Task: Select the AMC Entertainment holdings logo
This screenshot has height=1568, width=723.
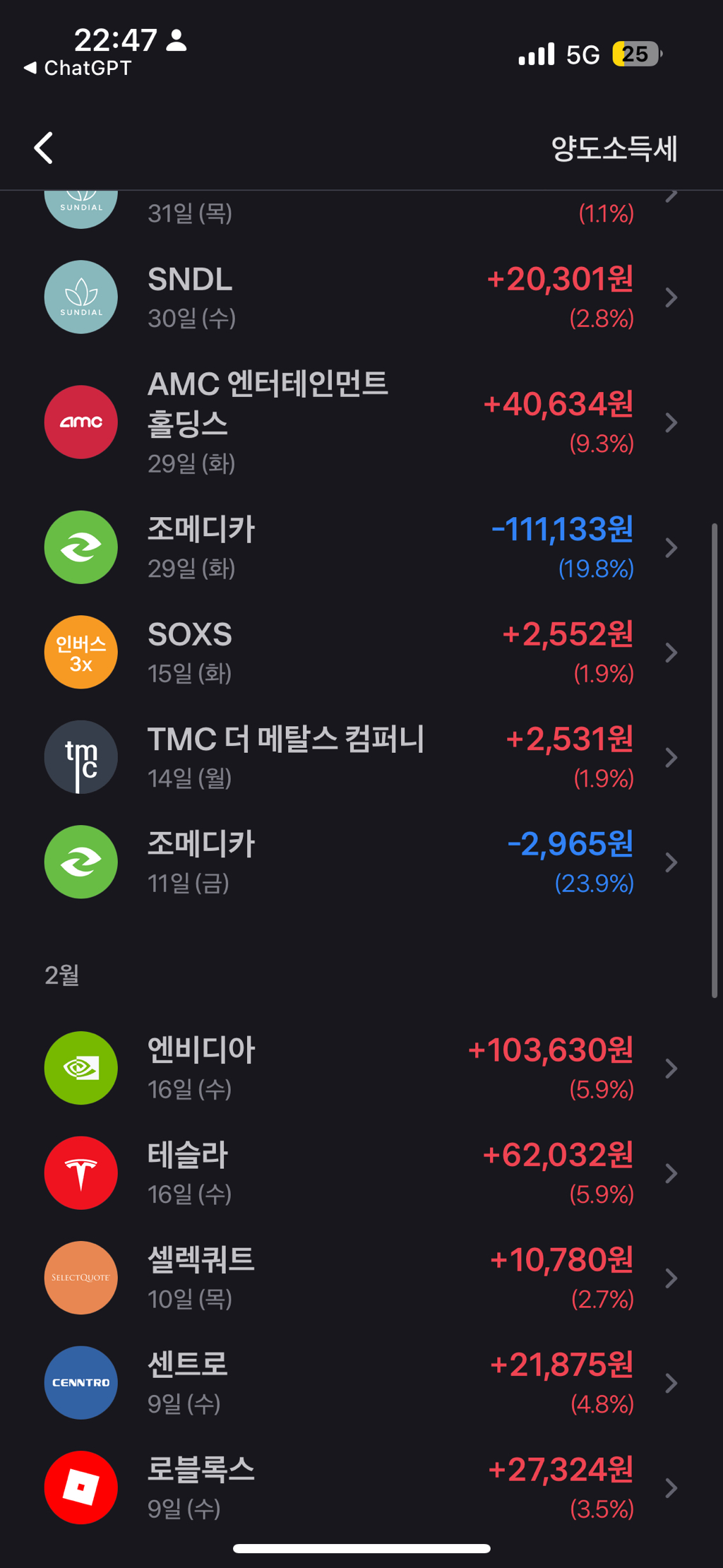Action: pyautogui.click(x=80, y=422)
